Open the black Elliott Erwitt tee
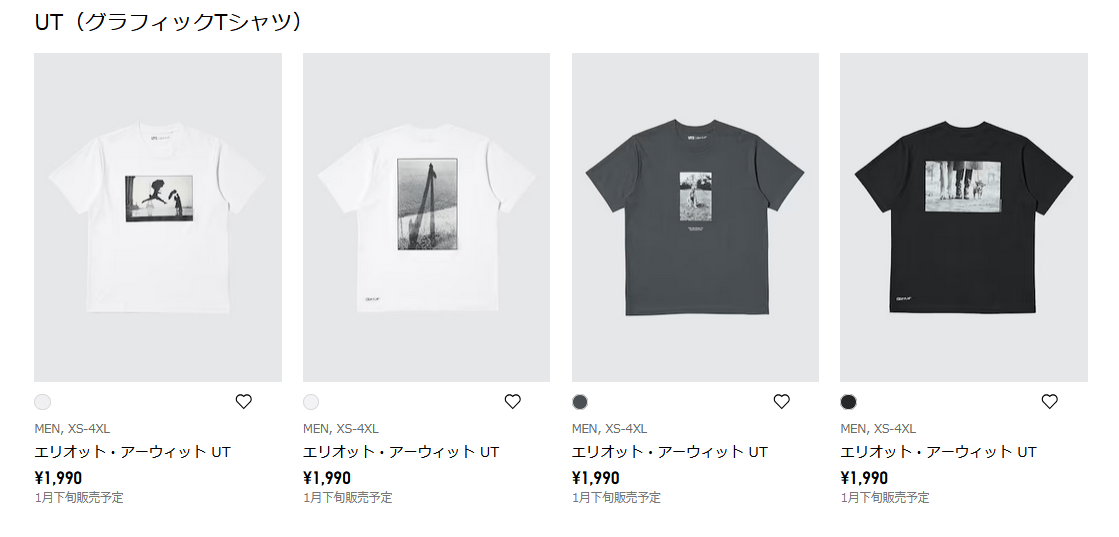The image size is (1119, 537). point(963,217)
